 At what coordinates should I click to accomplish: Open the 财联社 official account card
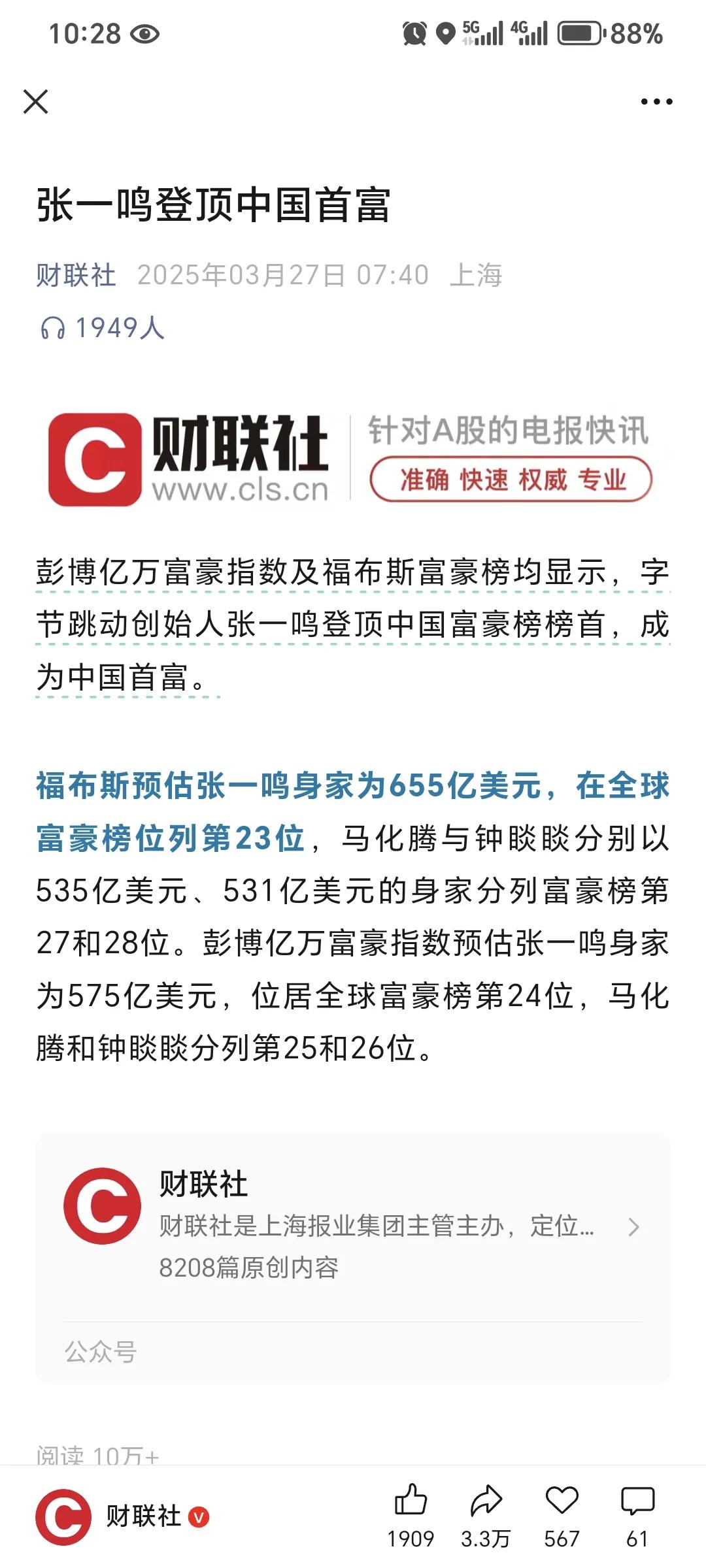[353, 1226]
